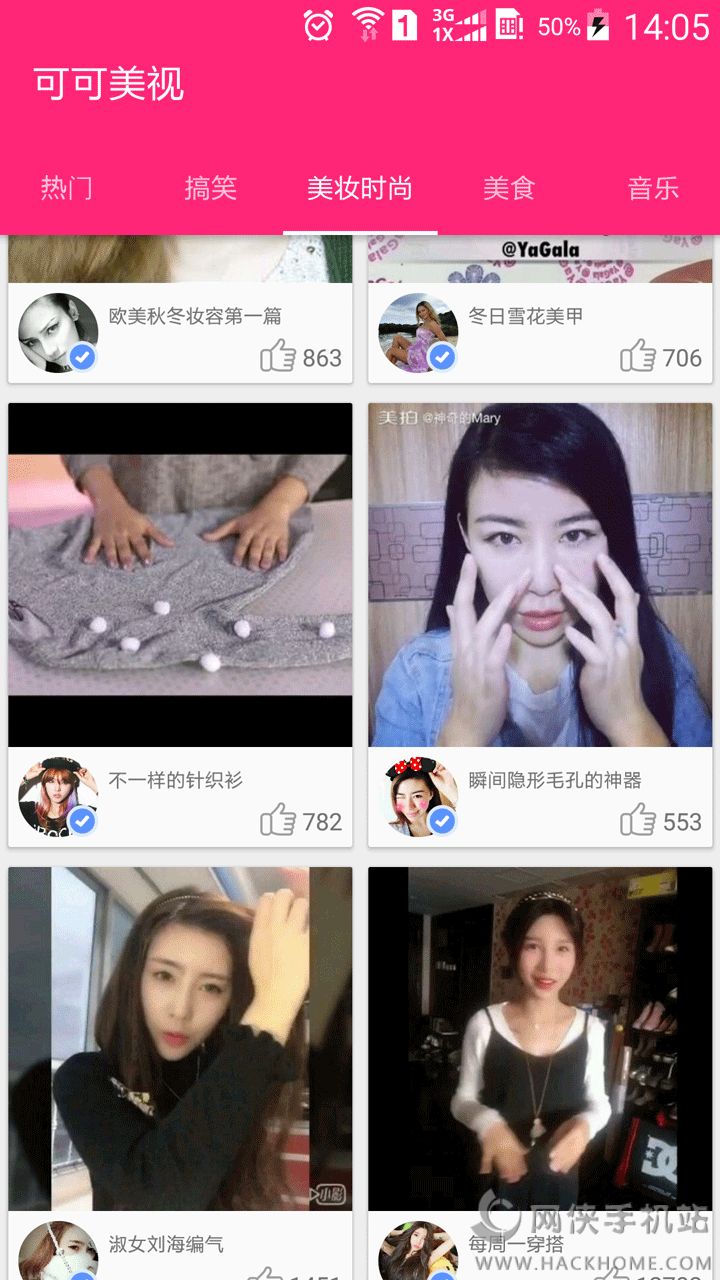This screenshot has height=1280, width=720.
Task: Like the 瞬间隐形毛孔的神器 video
Action: 638,821
